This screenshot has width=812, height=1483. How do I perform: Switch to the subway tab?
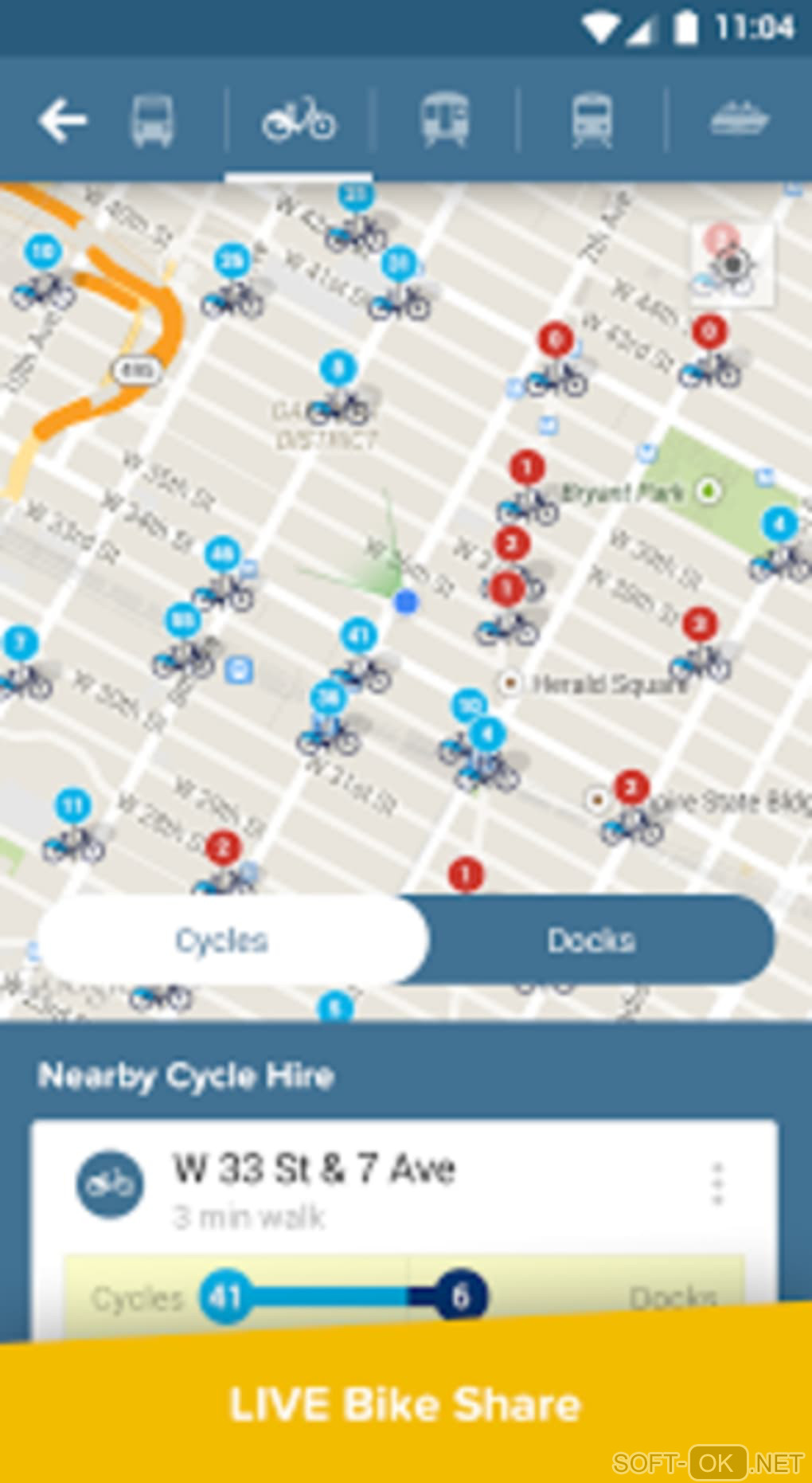tap(445, 121)
